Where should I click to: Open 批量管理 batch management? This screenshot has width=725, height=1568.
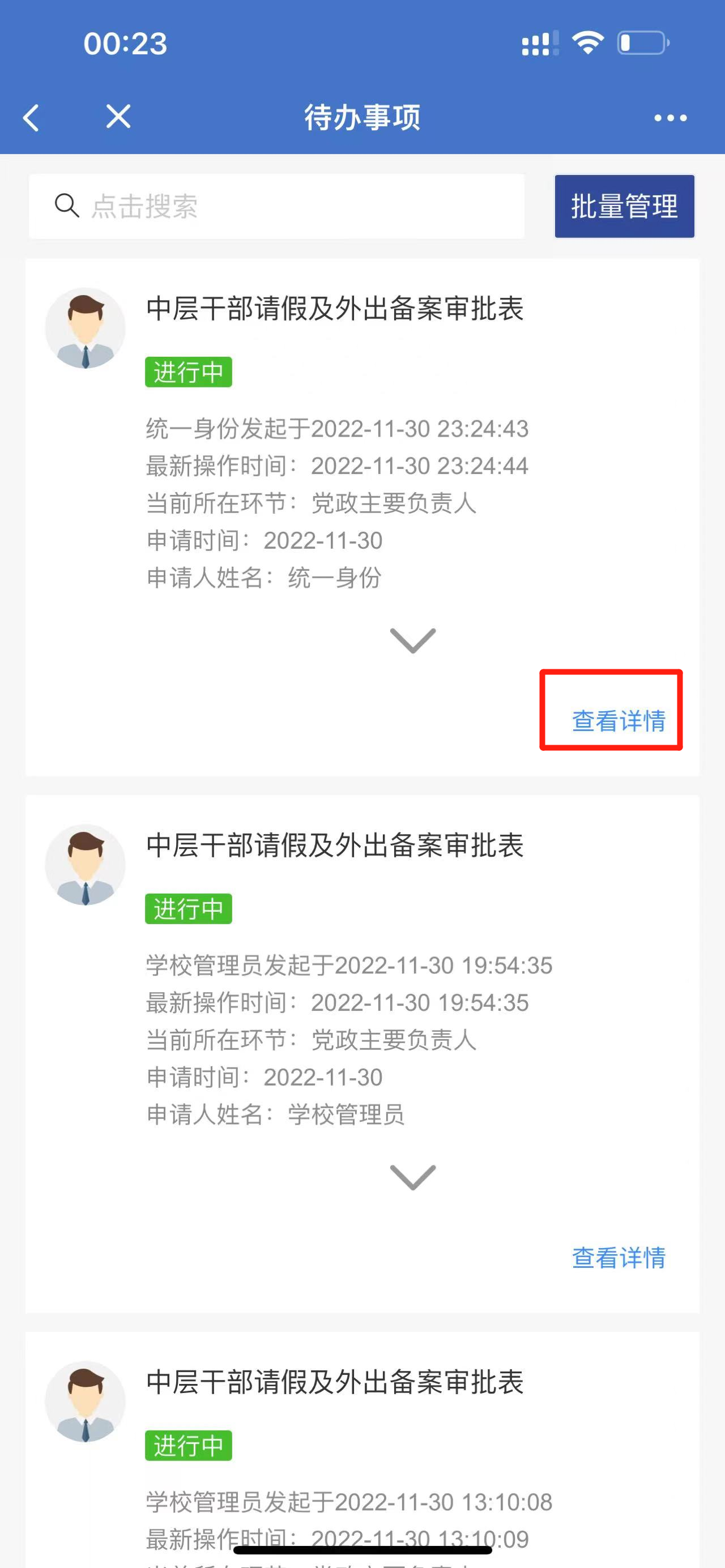point(624,206)
